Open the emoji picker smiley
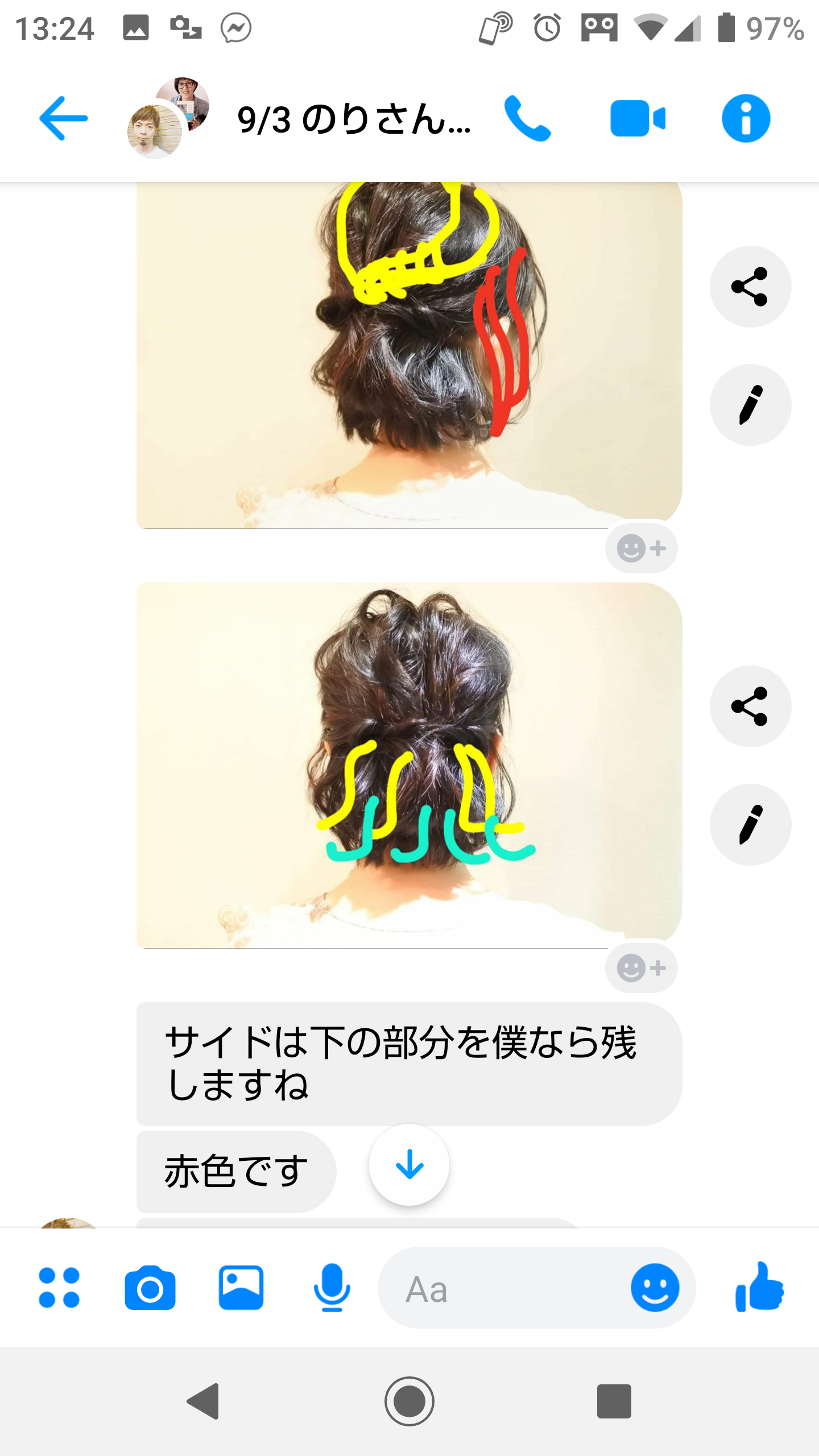Viewport: 819px width, 1456px height. 655,1288
